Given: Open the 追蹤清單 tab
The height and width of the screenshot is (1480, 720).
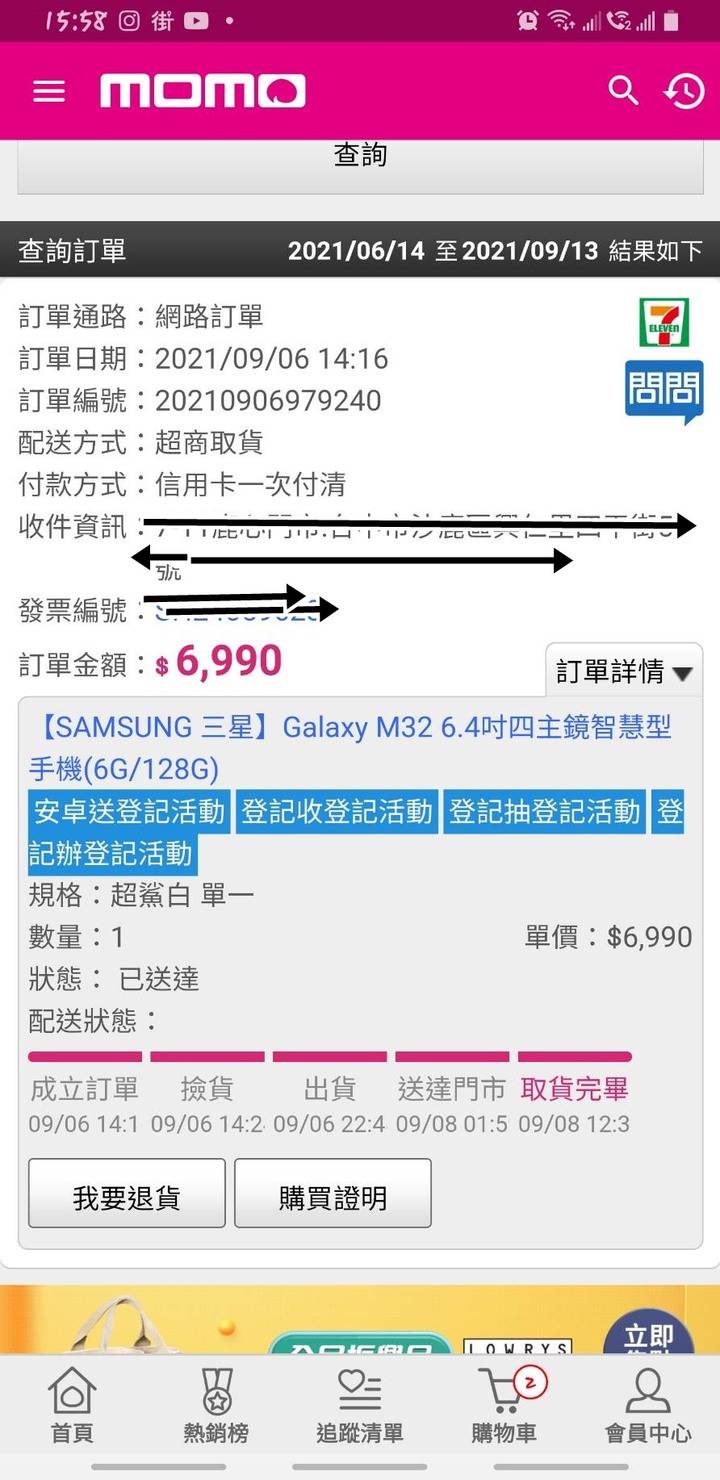Looking at the screenshot, I should pos(360,1406).
